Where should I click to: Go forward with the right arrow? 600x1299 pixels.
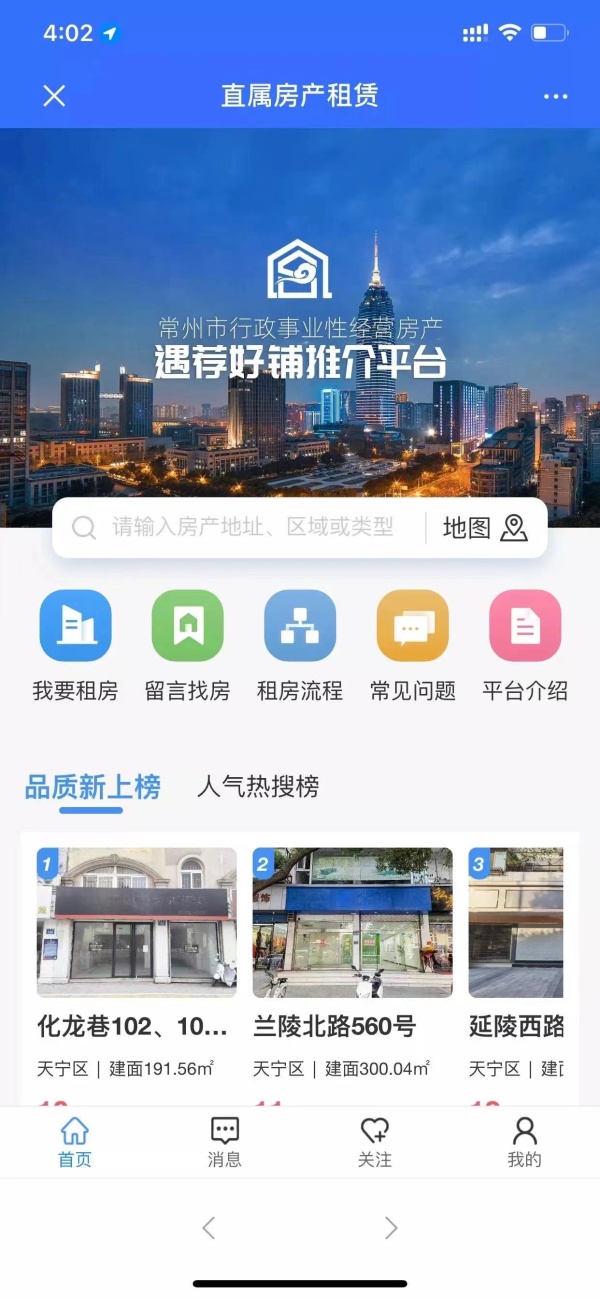pyautogui.click(x=391, y=1228)
